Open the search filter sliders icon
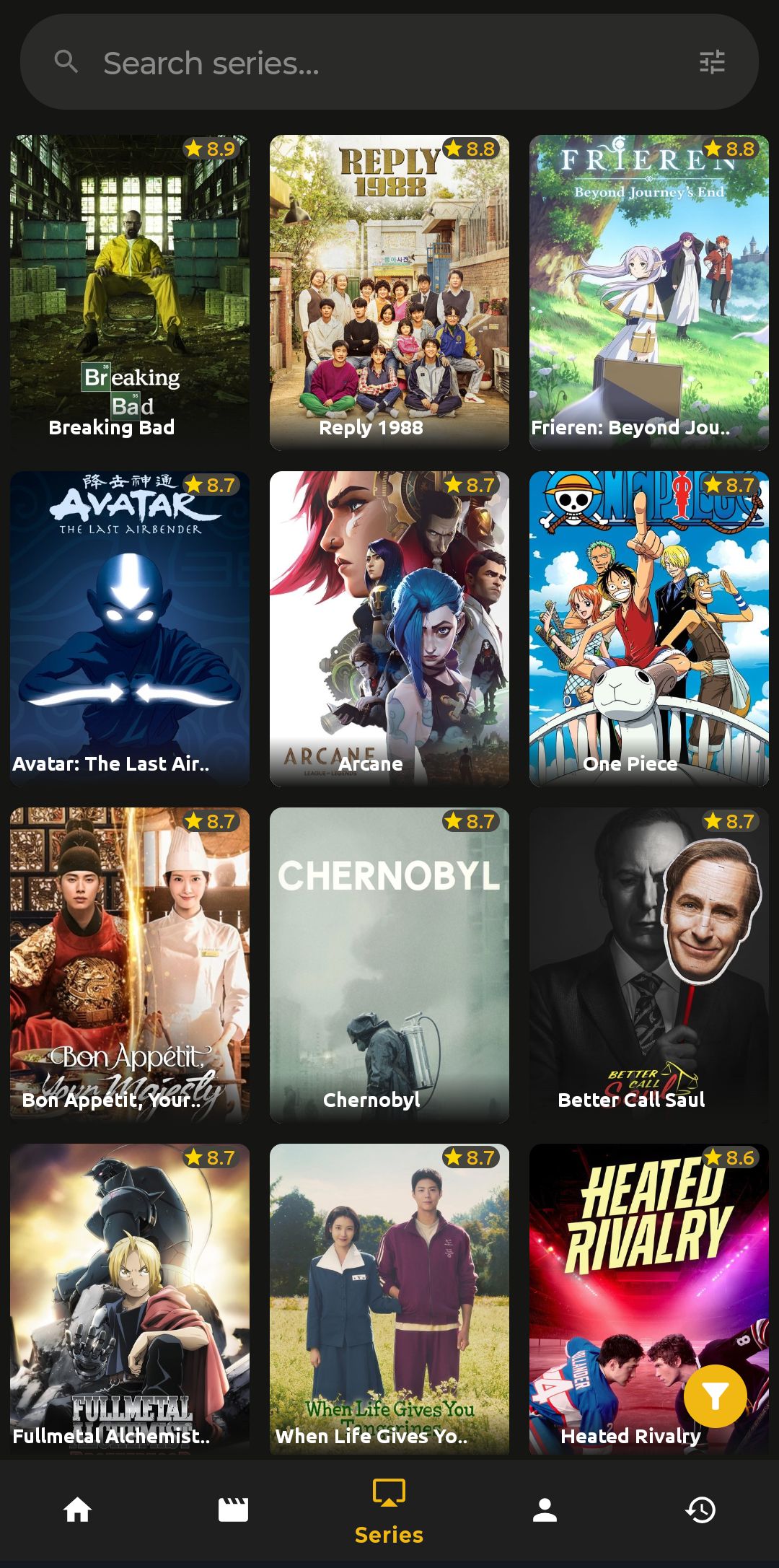Screen dimensions: 779x1568 click(712, 63)
